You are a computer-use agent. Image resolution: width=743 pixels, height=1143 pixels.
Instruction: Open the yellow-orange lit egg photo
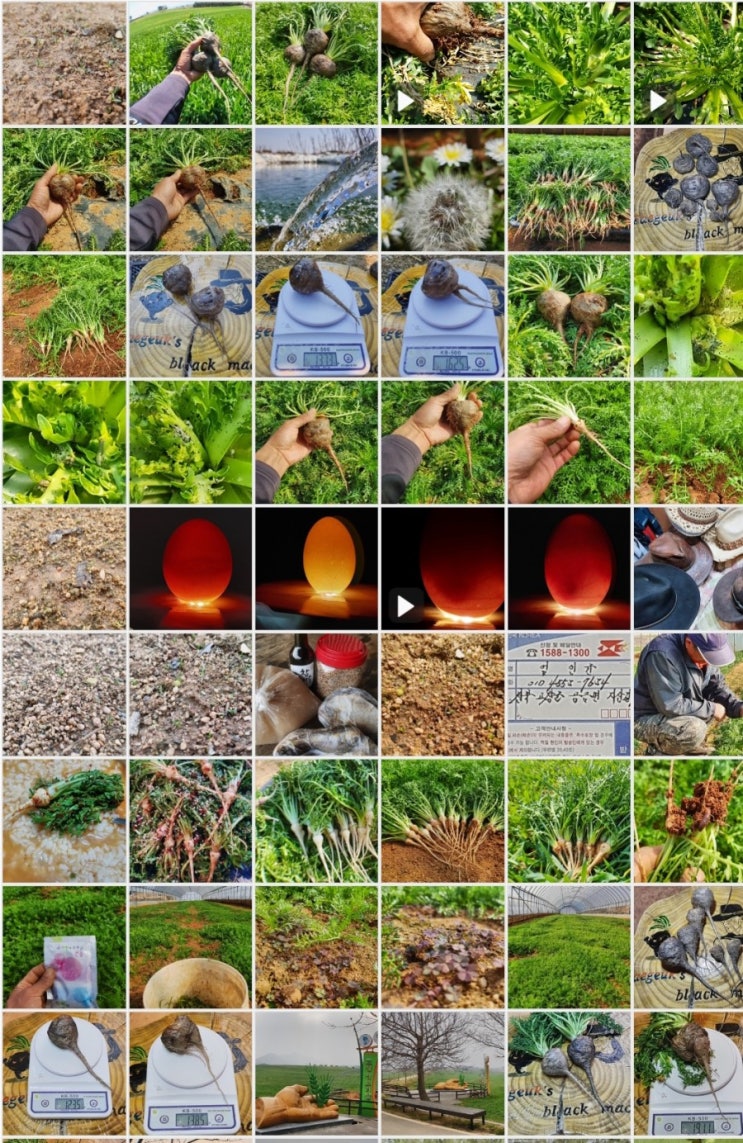[316, 568]
